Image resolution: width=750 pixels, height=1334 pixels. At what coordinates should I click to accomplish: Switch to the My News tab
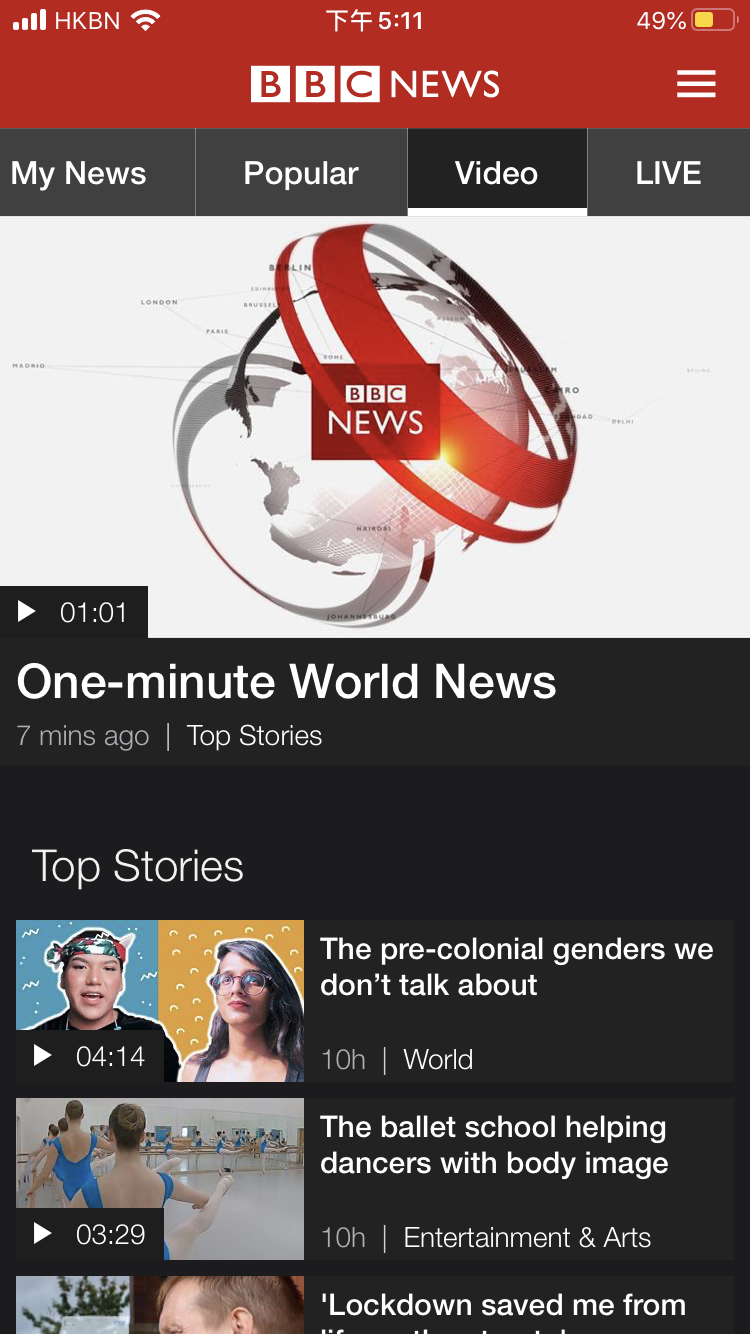79,173
